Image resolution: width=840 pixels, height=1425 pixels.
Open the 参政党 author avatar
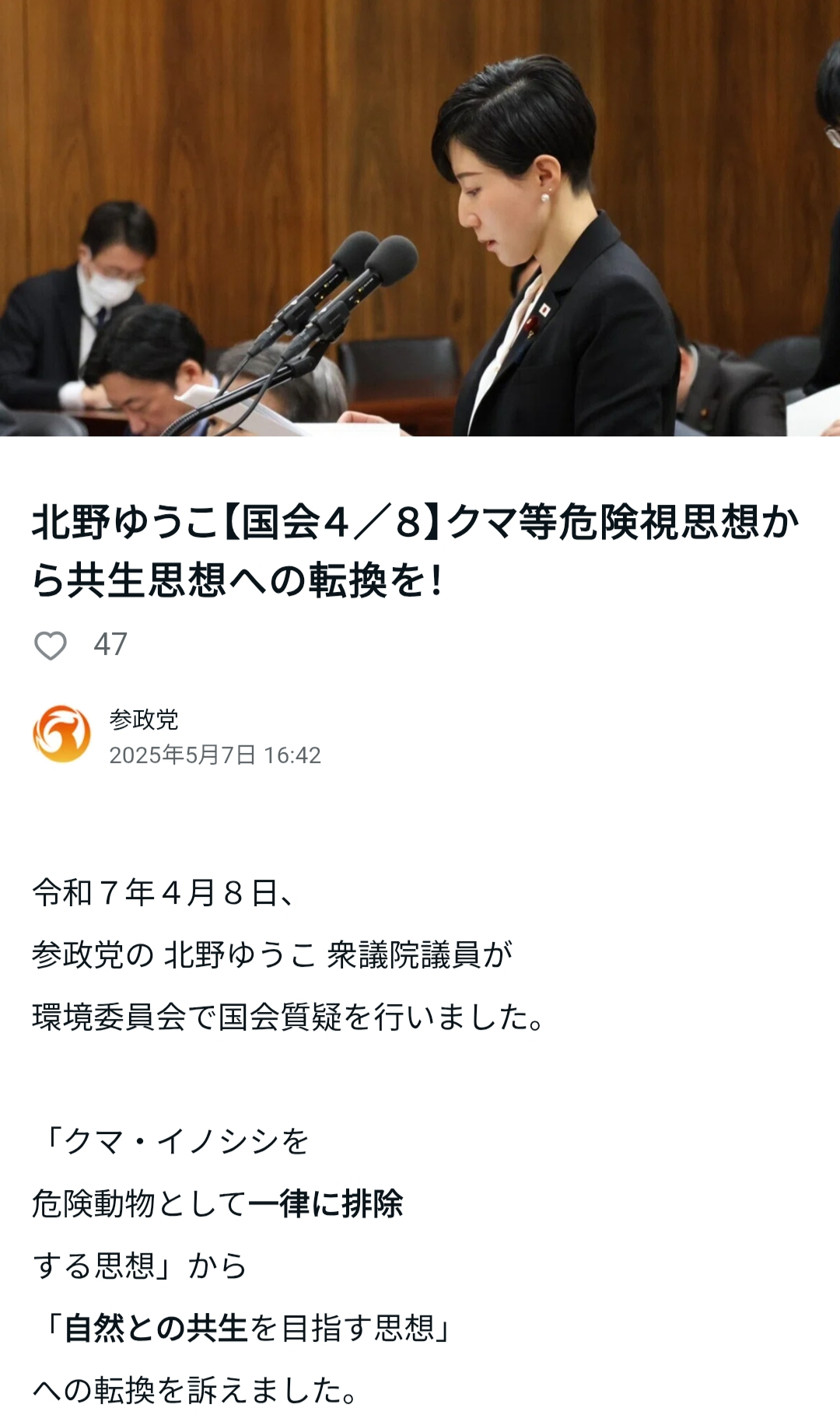(x=61, y=734)
